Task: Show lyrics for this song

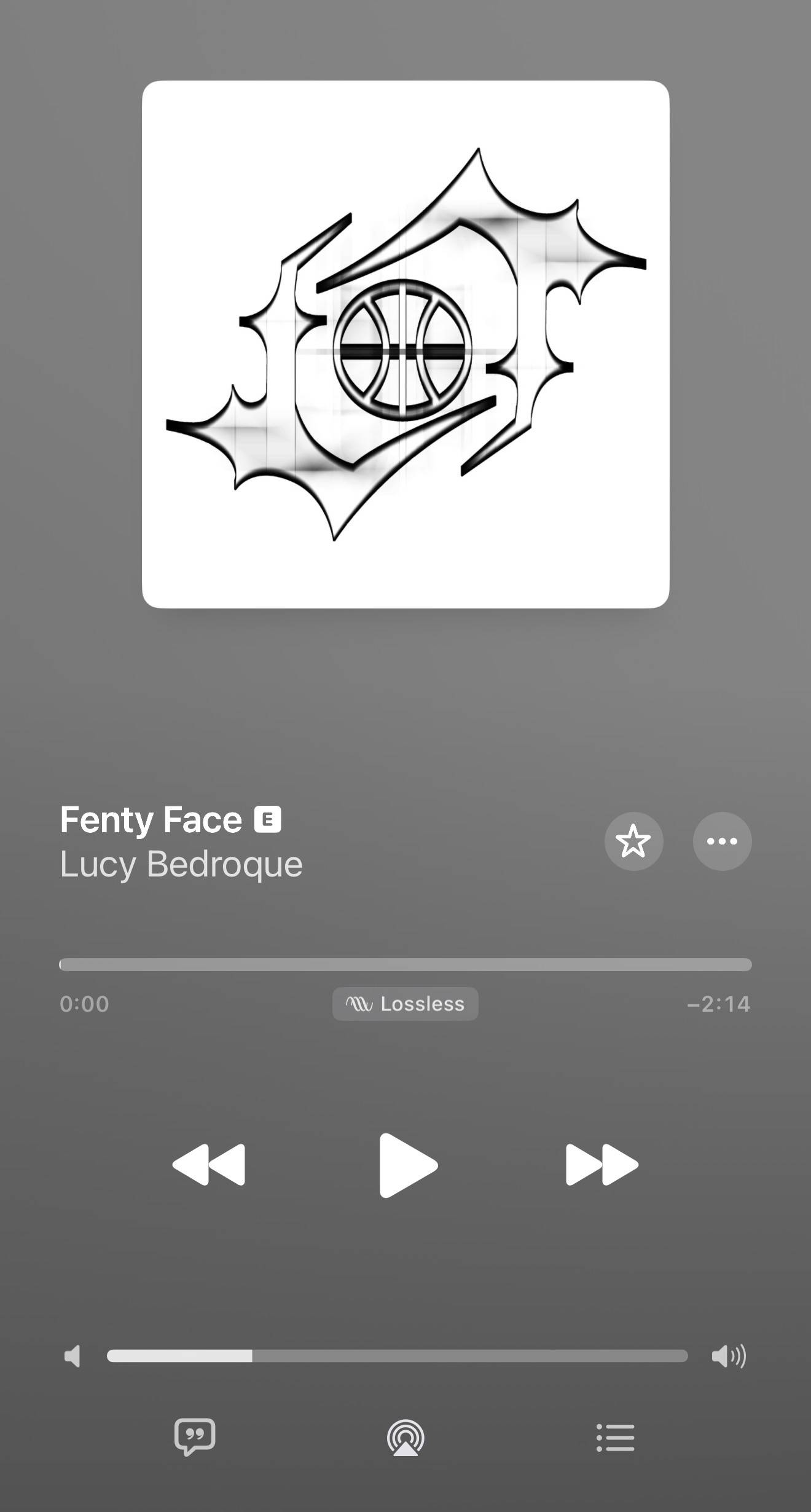Action: click(195, 1437)
